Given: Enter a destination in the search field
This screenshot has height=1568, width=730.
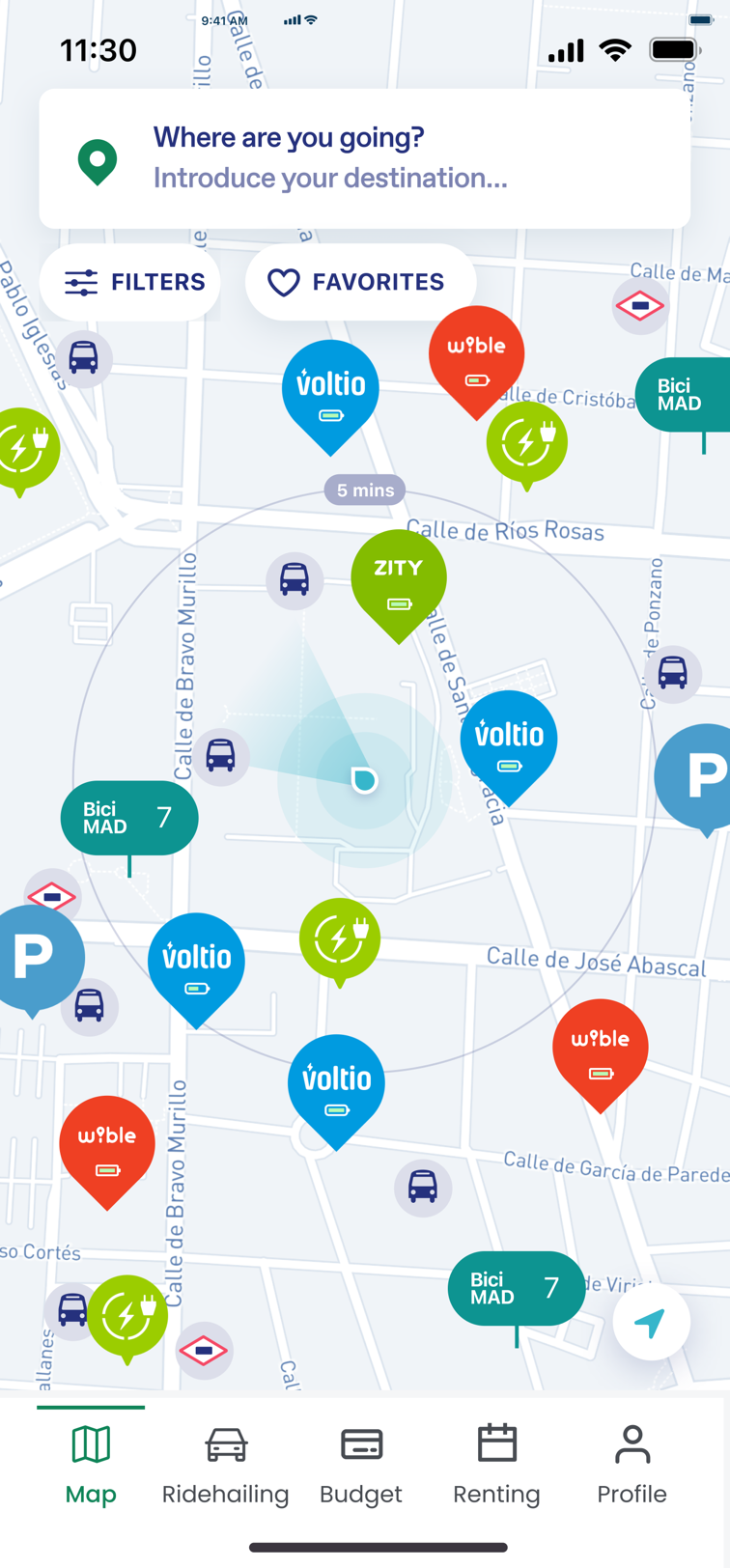Looking at the screenshot, I should 365,159.
